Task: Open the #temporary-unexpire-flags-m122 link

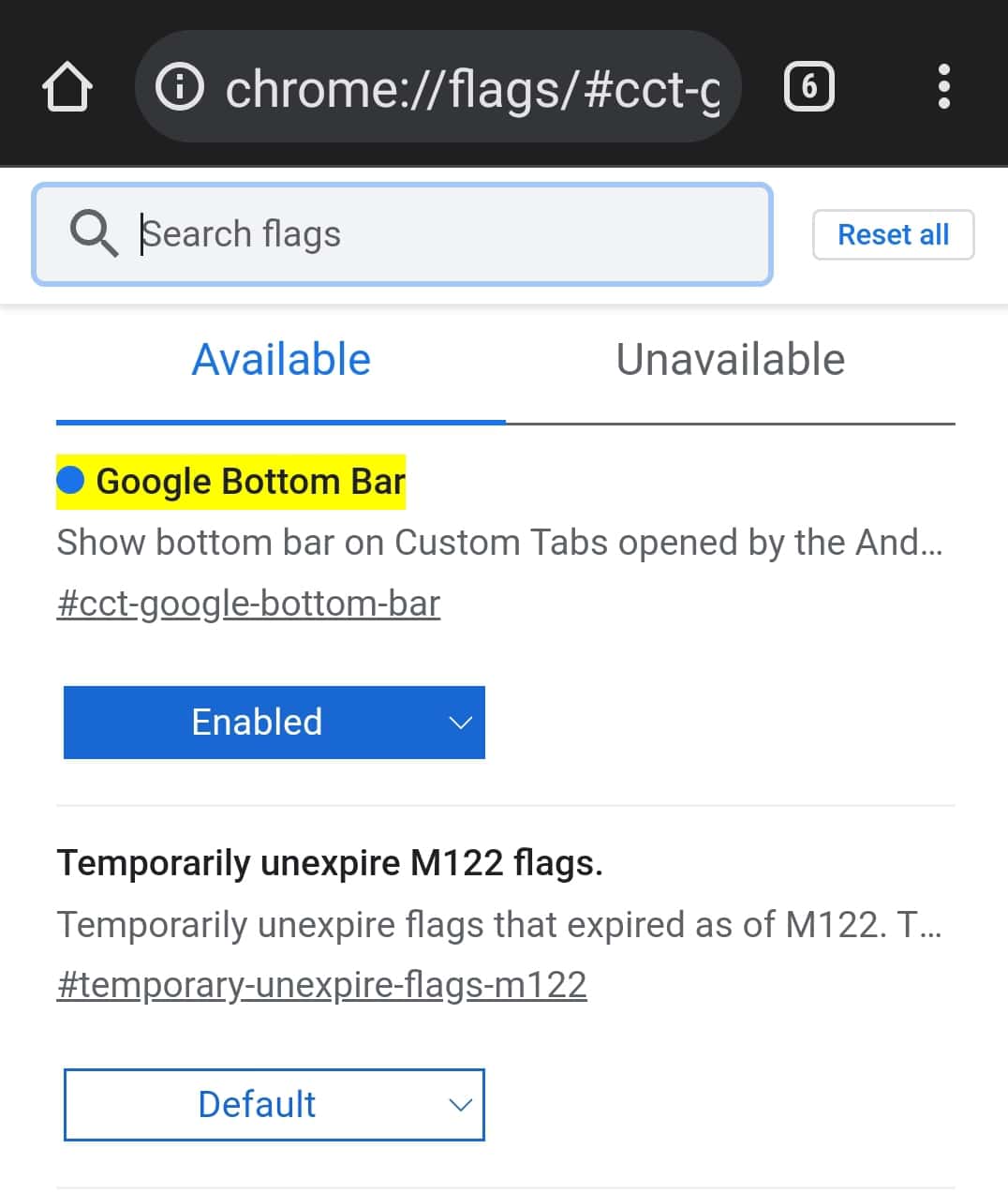Action: [x=321, y=985]
